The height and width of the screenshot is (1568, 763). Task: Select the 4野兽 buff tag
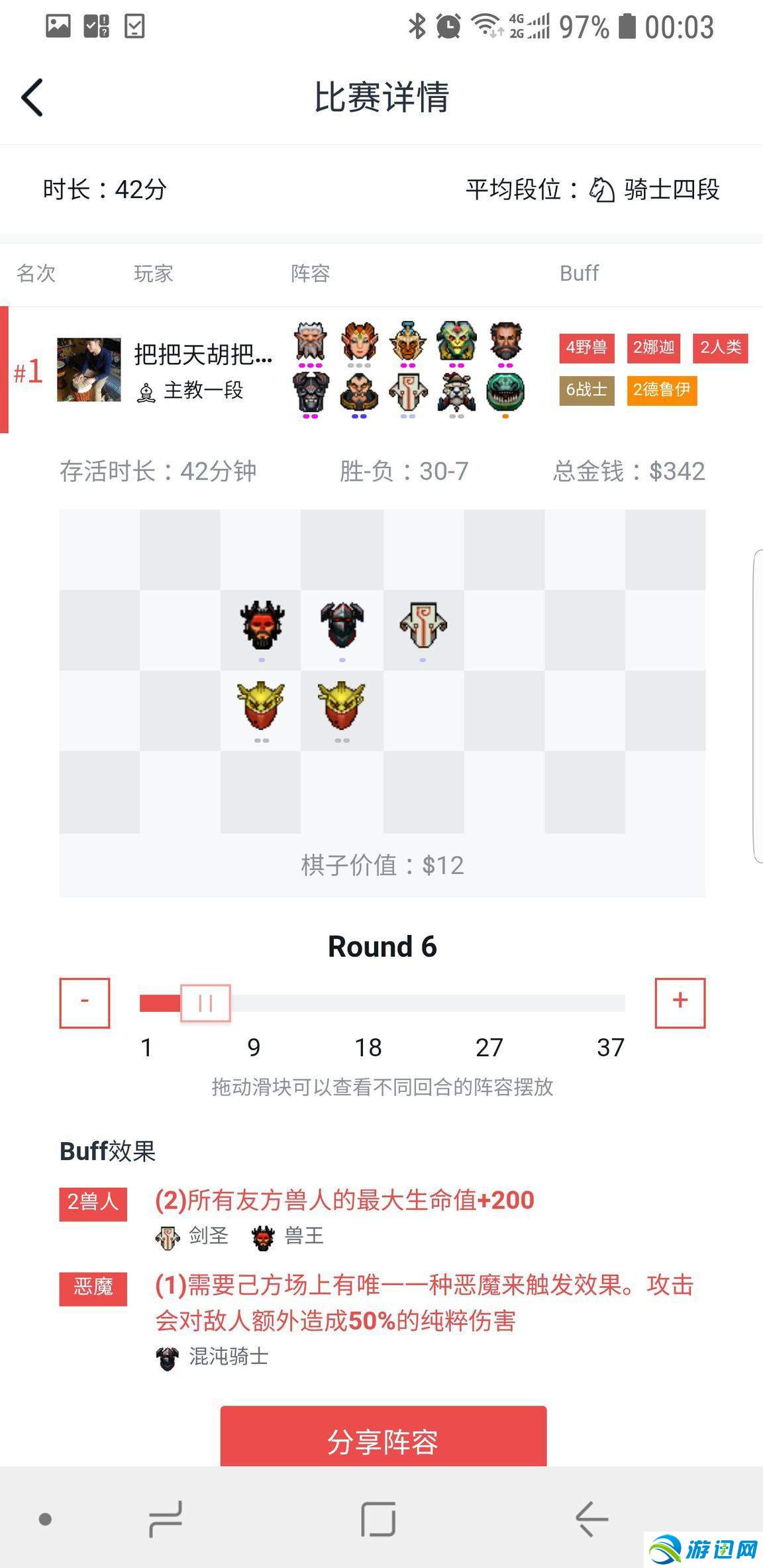[587, 348]
